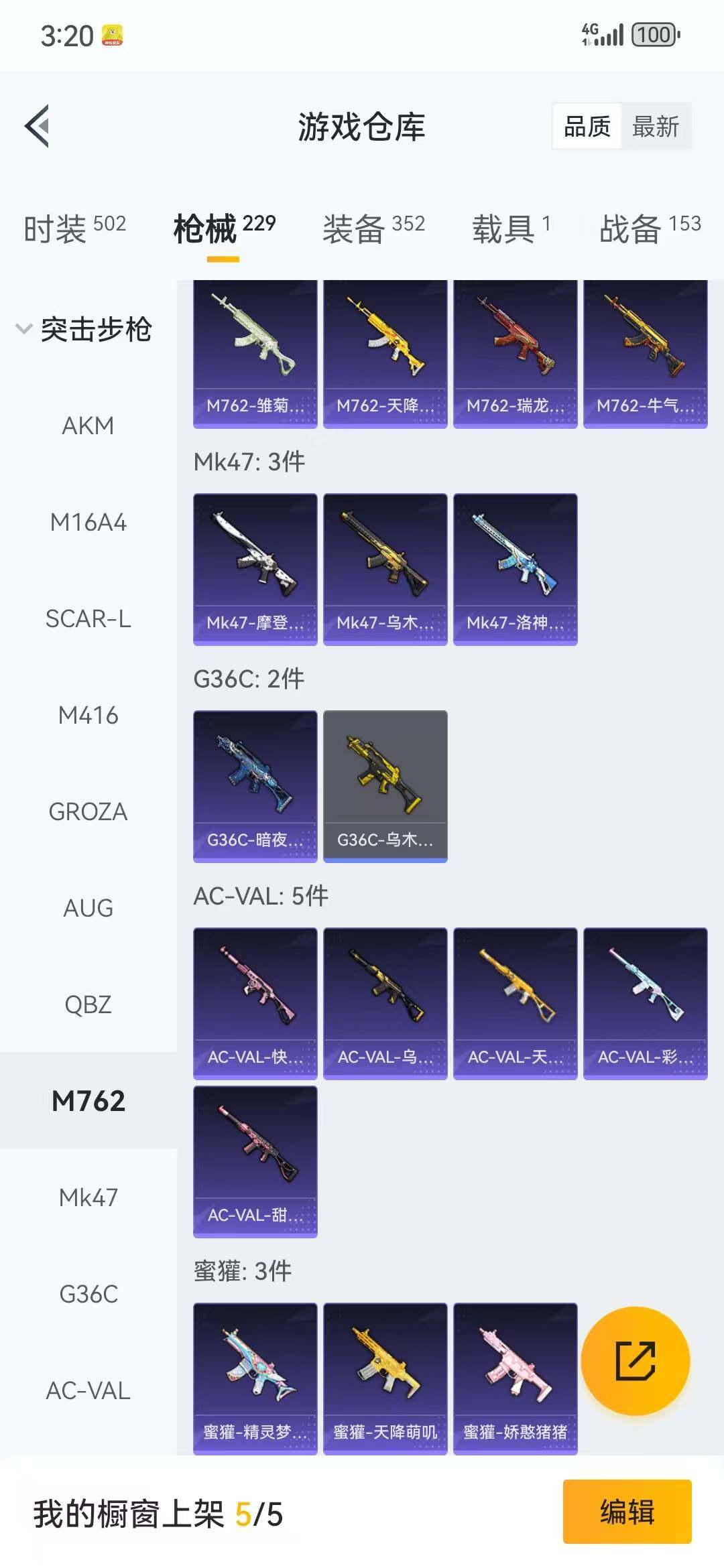Jump to M416 in the sidebar
The image size is (724, 1568).
[88, 715]
